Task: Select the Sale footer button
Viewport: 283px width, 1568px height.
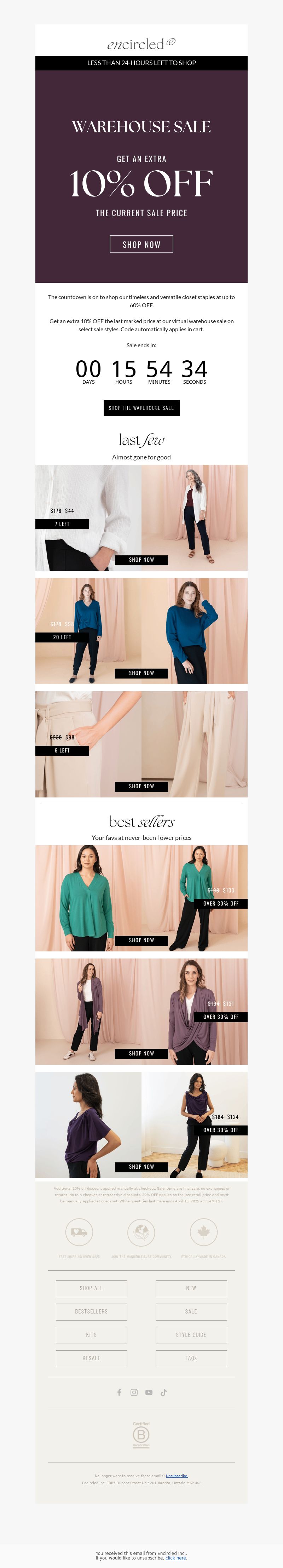Action: click(191, 1311)
